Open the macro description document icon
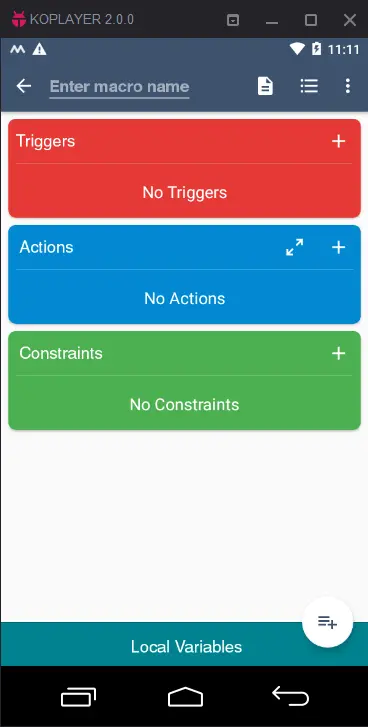This screenshot has height=727, width=368. pyautogui.click(x=265, y=86)
